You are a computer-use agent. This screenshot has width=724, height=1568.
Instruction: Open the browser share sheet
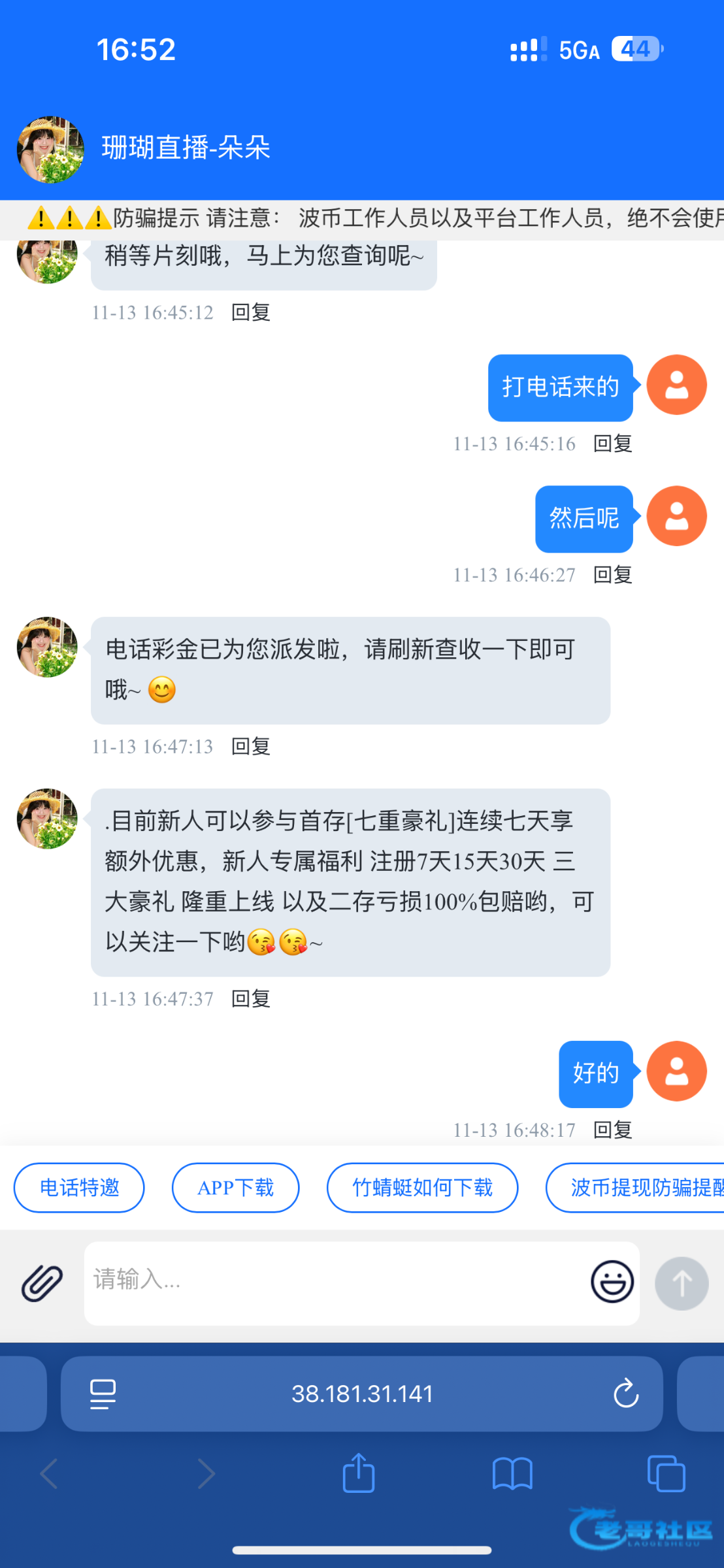[359, 1474]
